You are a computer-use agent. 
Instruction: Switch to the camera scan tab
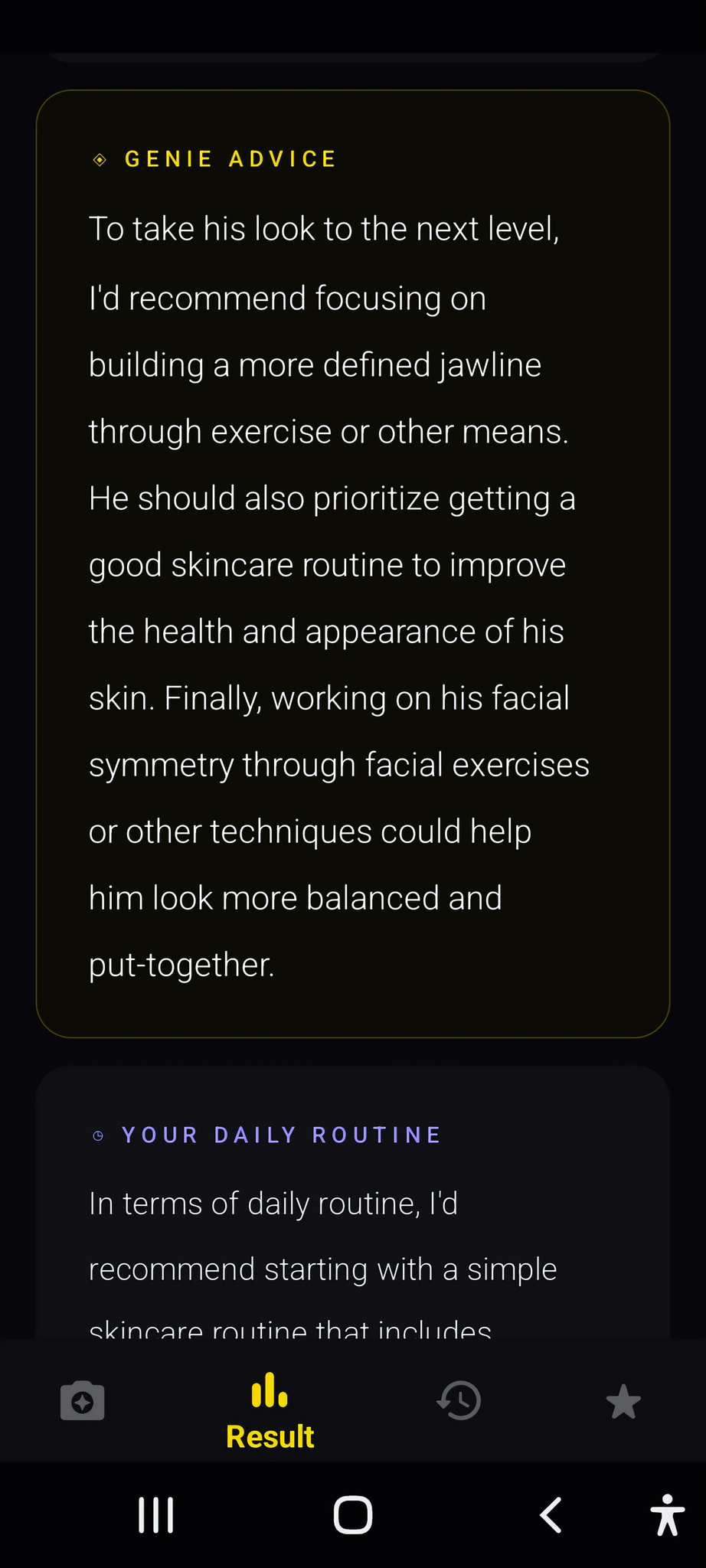click(x=82, y=1401)
